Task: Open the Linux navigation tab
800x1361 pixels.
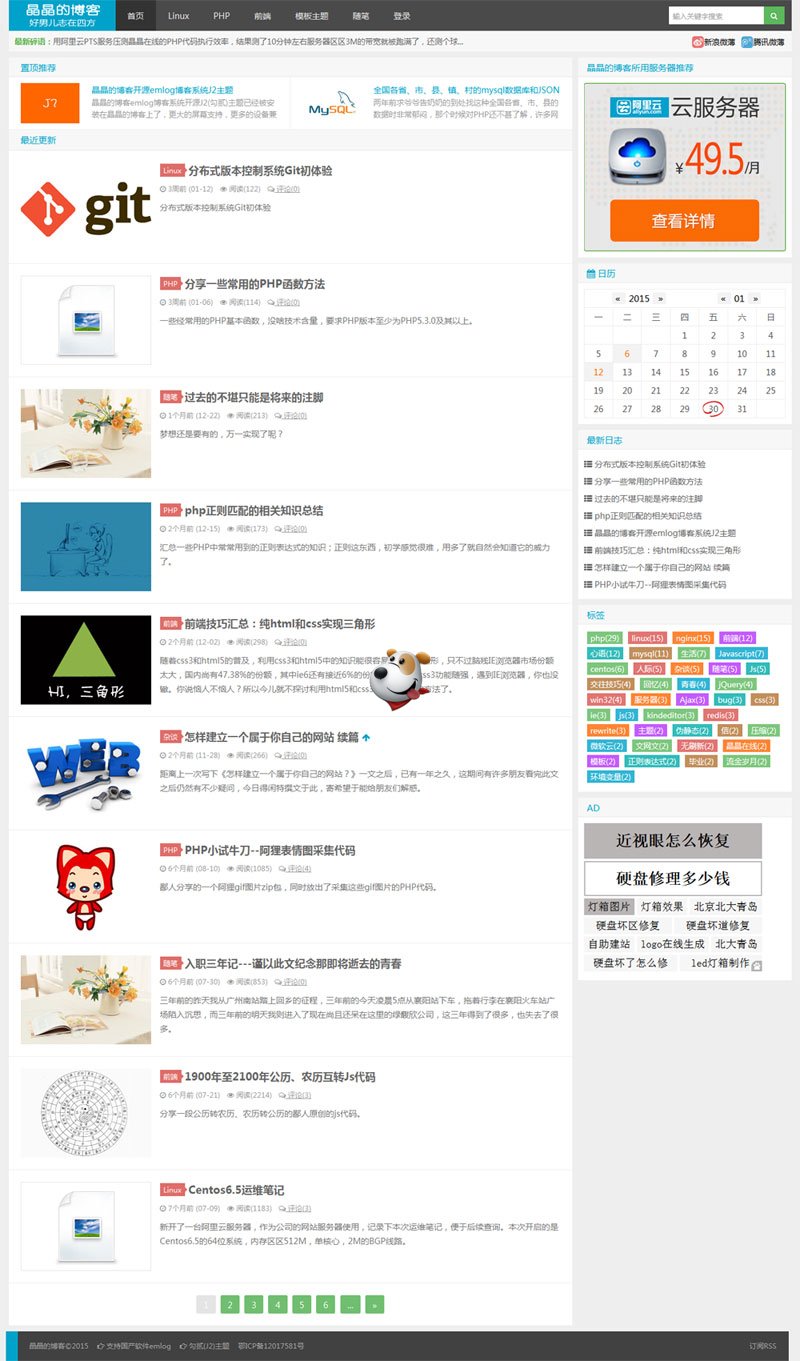Action: tap(178, 16)
